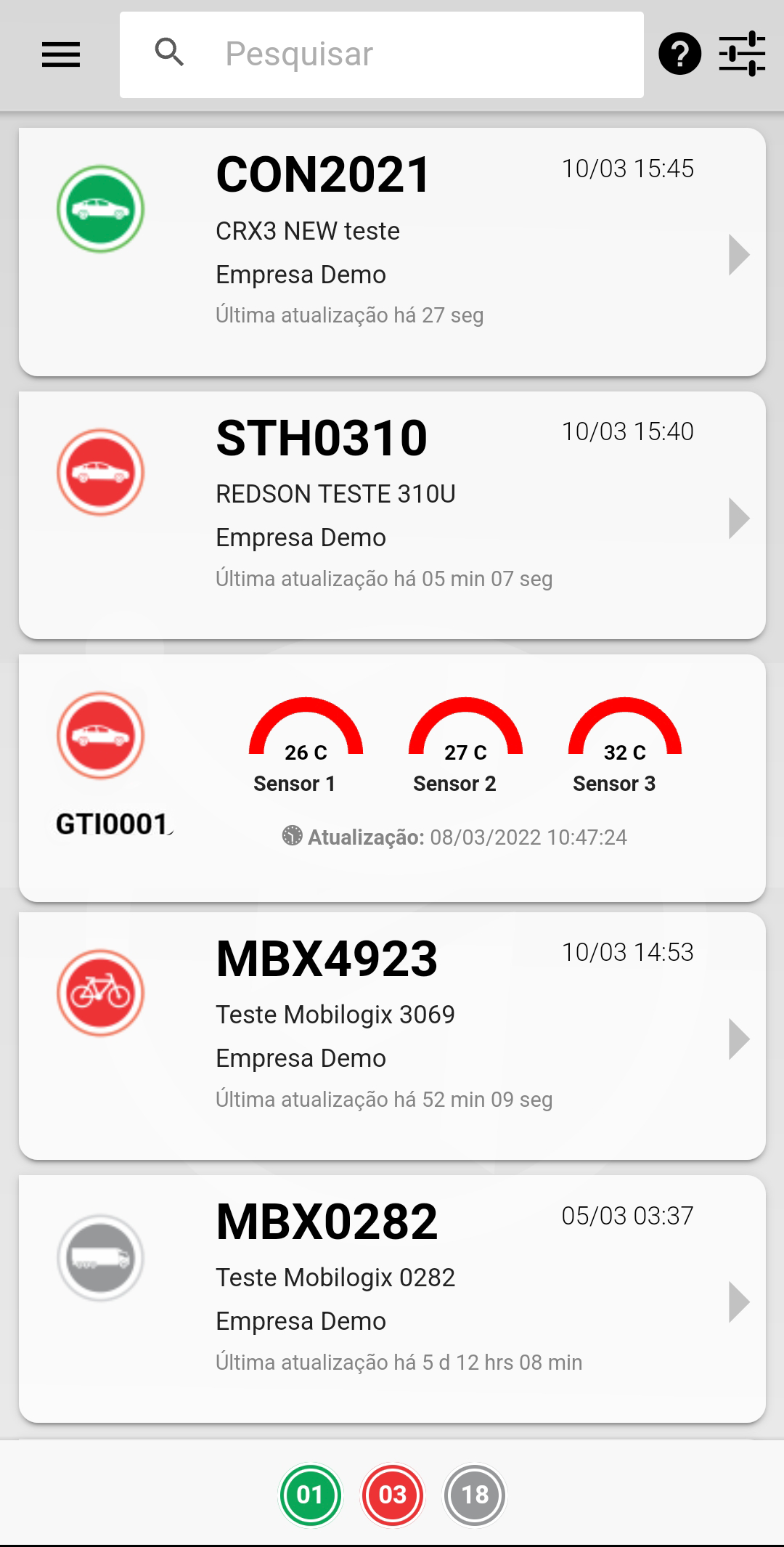Open the GTI0001 temperature sensor card
The height and width of the screenshot is (1547, 784).
pyautogui.click(x=392, y=778)
